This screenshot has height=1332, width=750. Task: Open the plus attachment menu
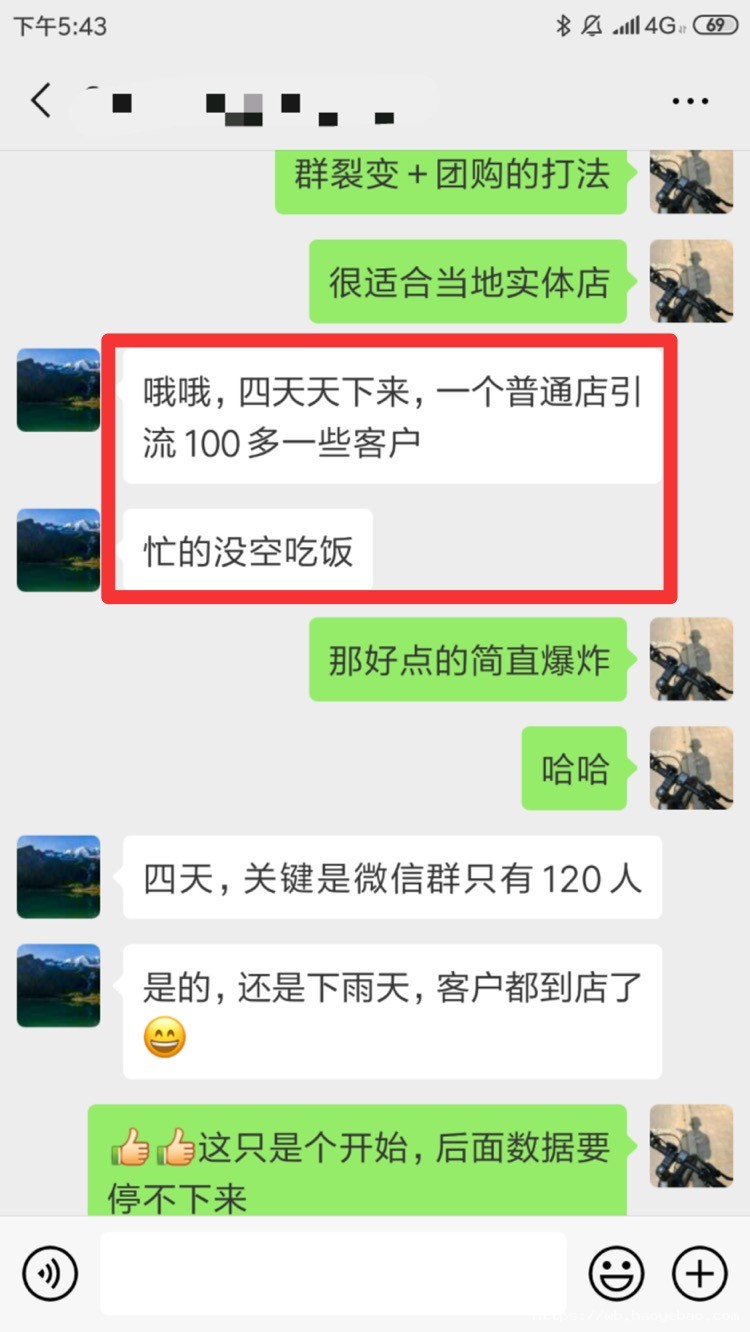(x=699, y=1273)
